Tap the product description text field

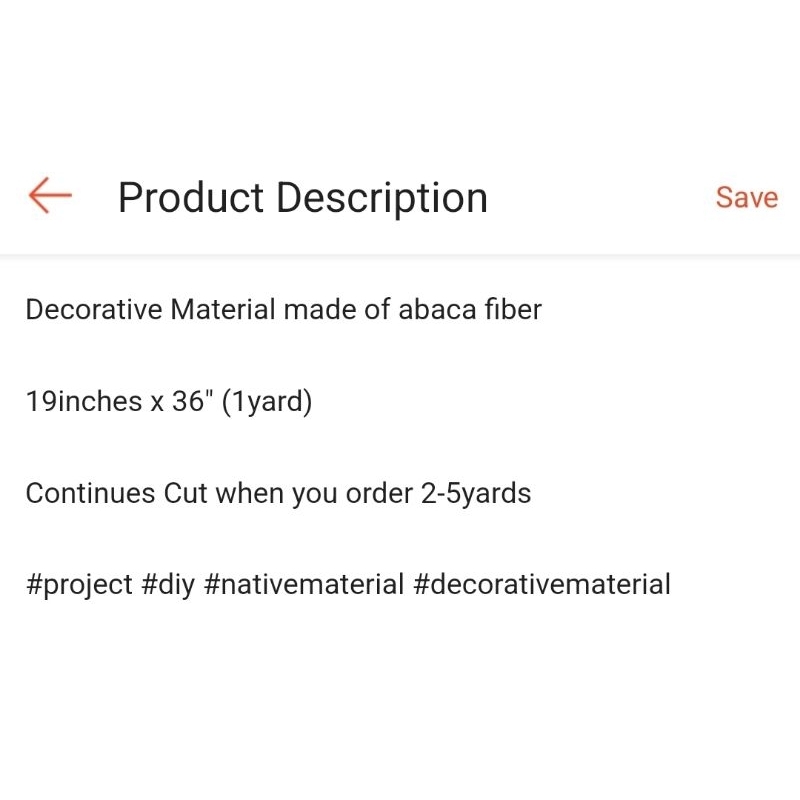(x=400, y=450)
